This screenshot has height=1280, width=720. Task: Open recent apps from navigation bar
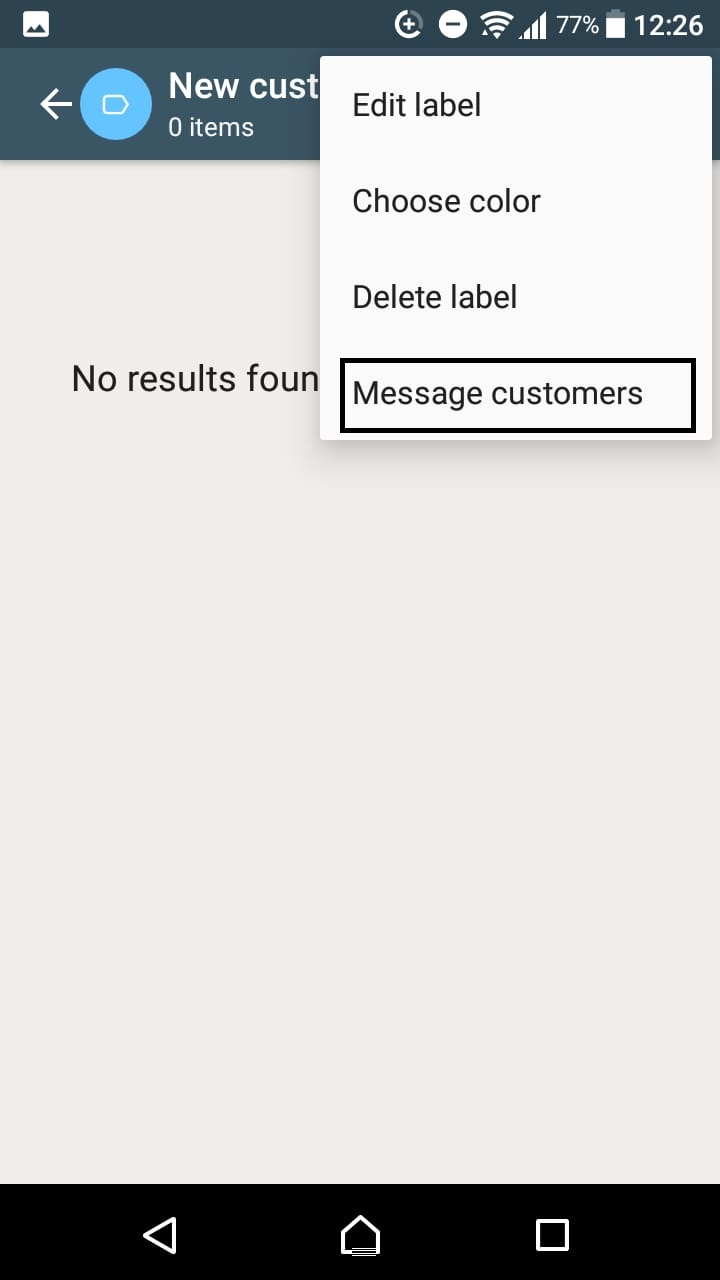[x=552, y=1235]
